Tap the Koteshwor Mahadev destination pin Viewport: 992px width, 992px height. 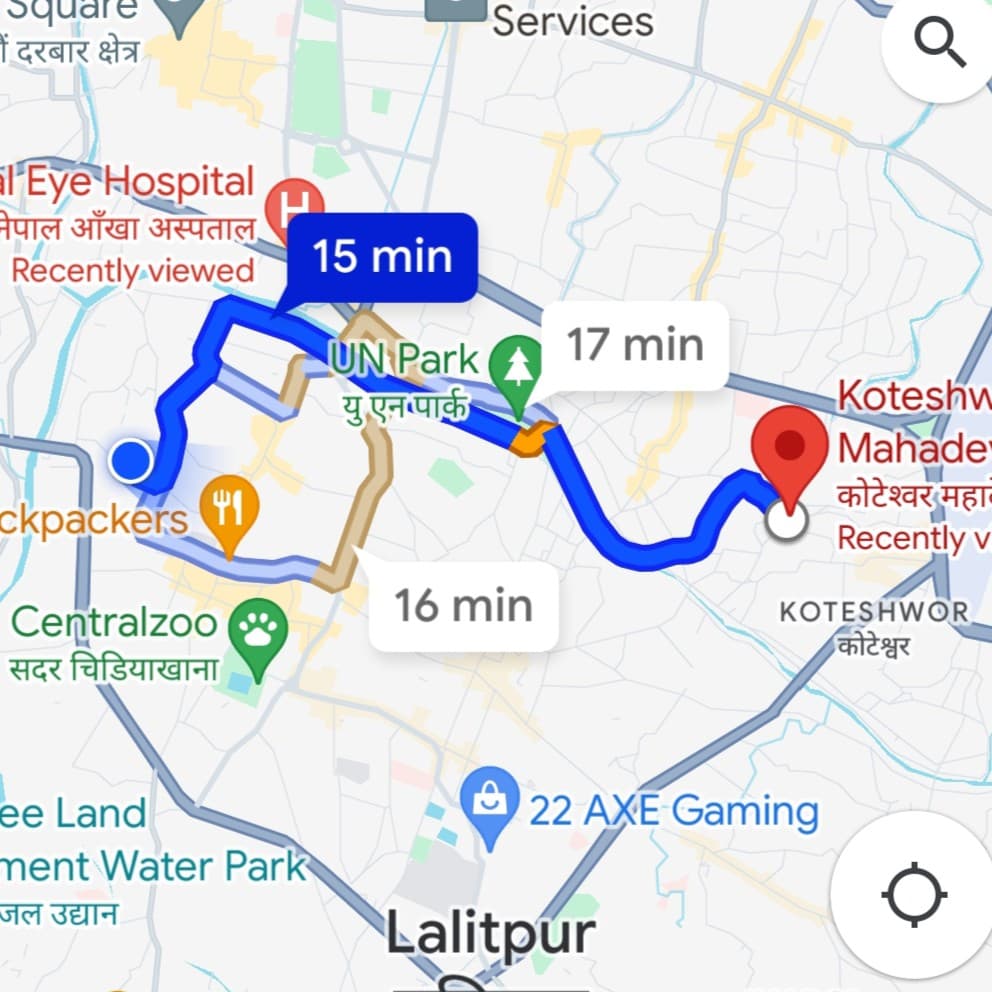(x=790, y=452)
